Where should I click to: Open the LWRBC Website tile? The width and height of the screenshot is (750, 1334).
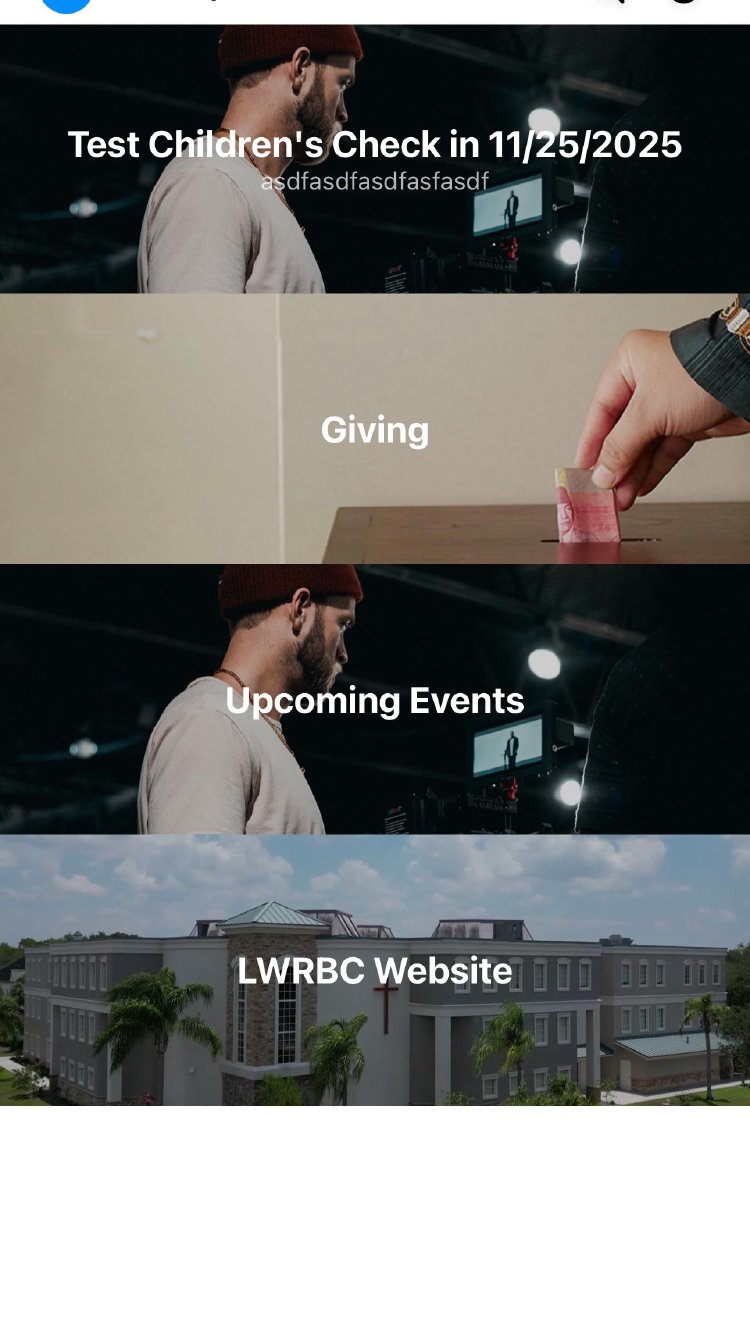[x=375, y=970]
